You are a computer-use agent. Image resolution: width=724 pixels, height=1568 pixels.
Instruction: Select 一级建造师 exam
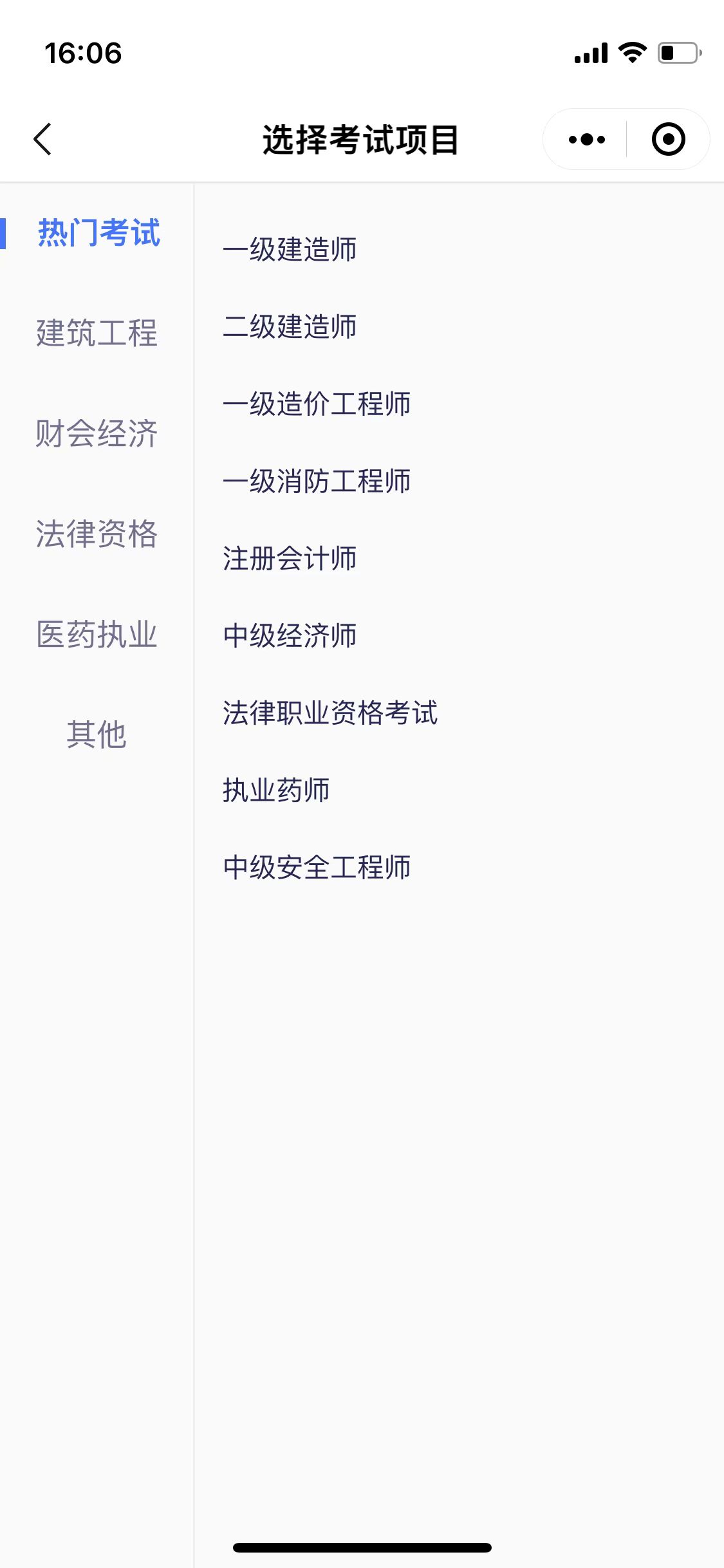290,249
